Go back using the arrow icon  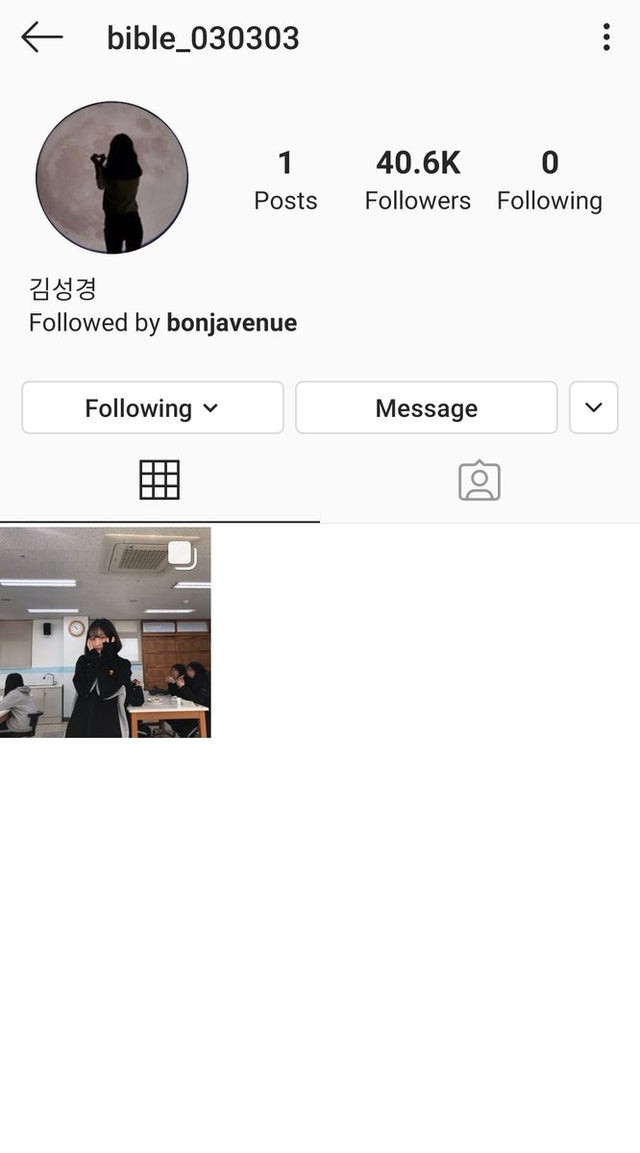pos(42,38)
